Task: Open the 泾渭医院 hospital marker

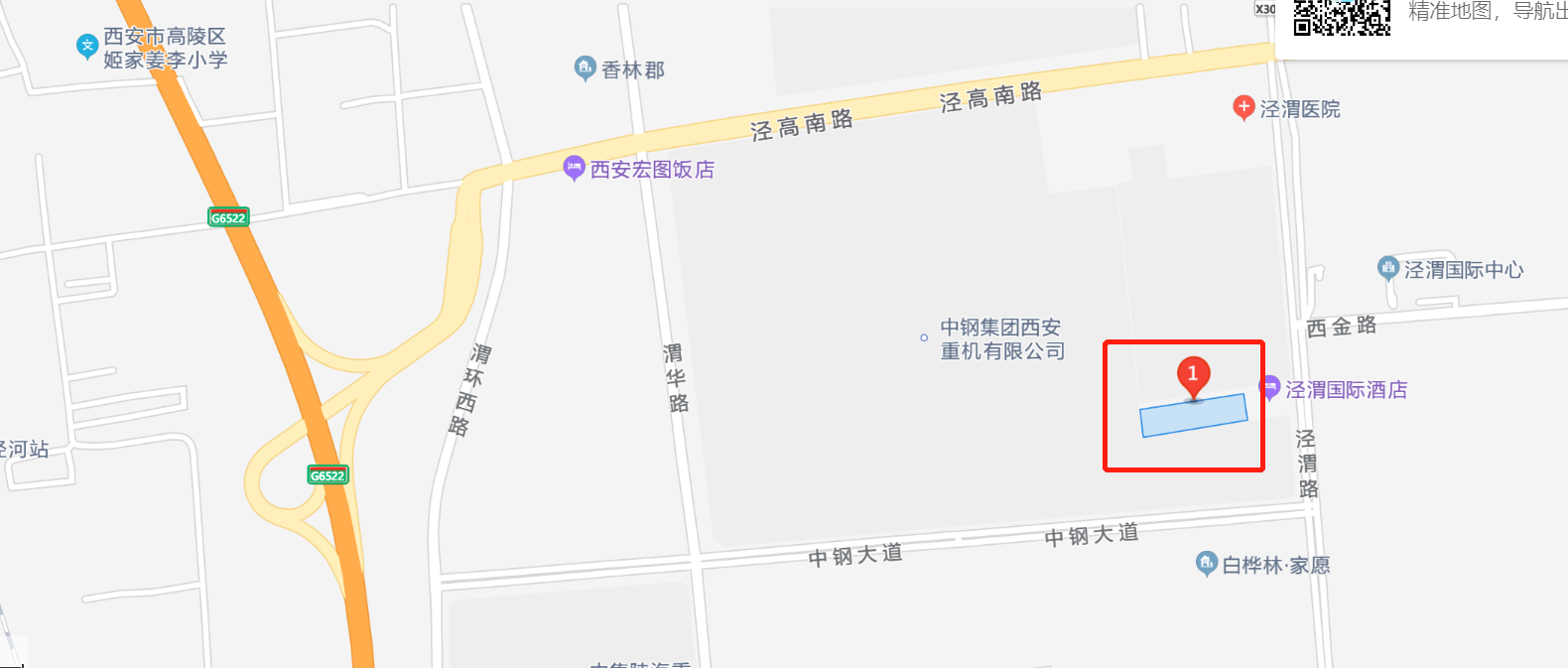Action: tap(1243, 107)
